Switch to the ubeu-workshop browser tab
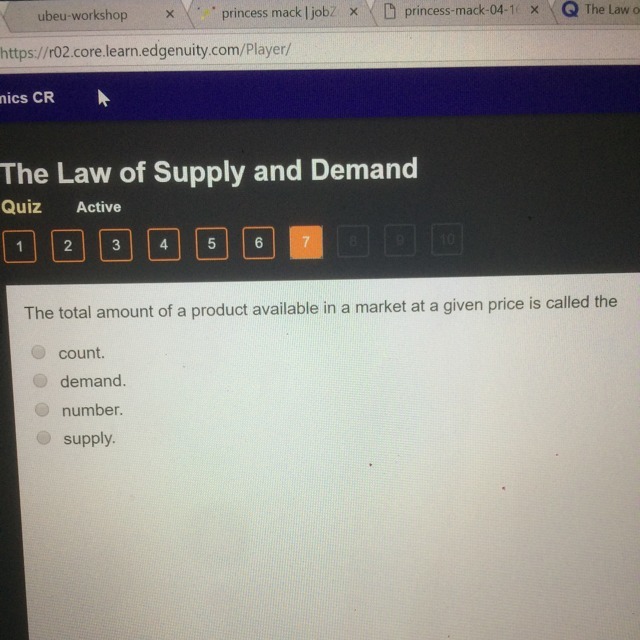 (82, 15)
